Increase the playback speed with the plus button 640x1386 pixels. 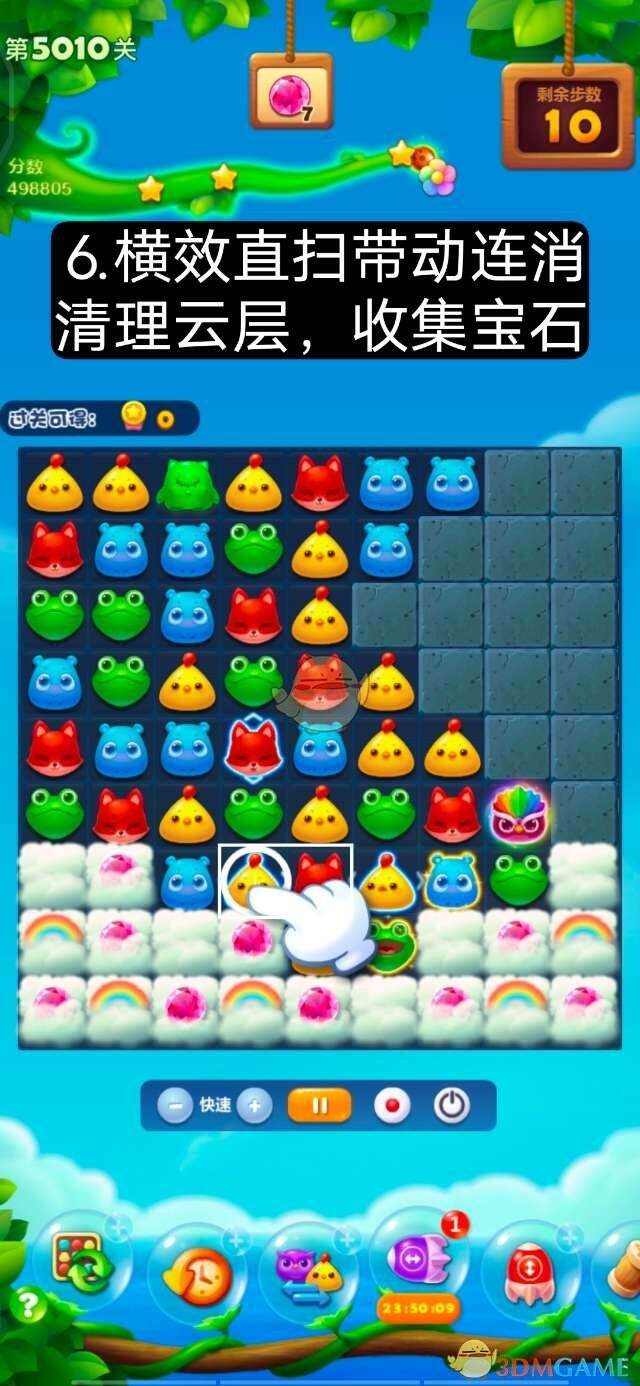254,1105
